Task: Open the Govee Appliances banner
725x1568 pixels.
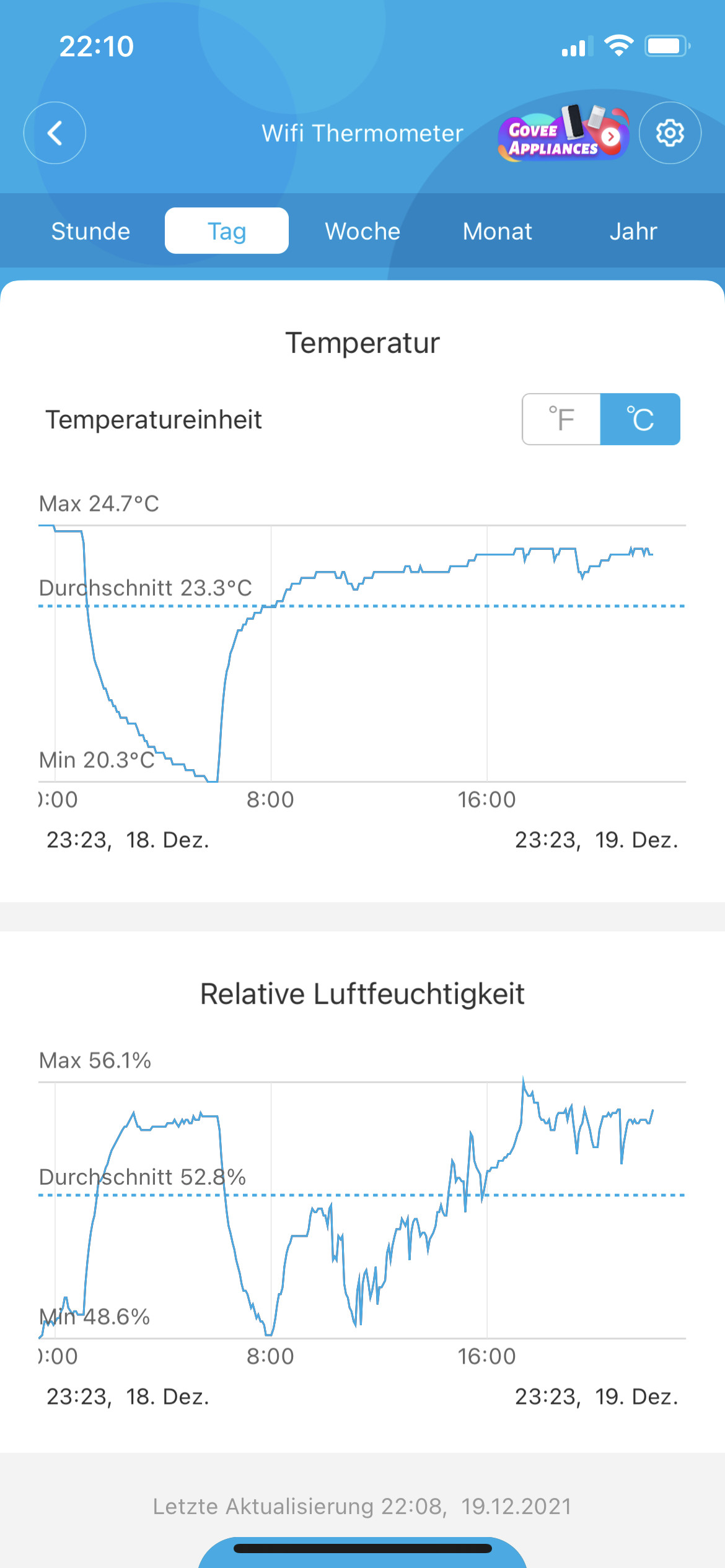Action: 563,133
